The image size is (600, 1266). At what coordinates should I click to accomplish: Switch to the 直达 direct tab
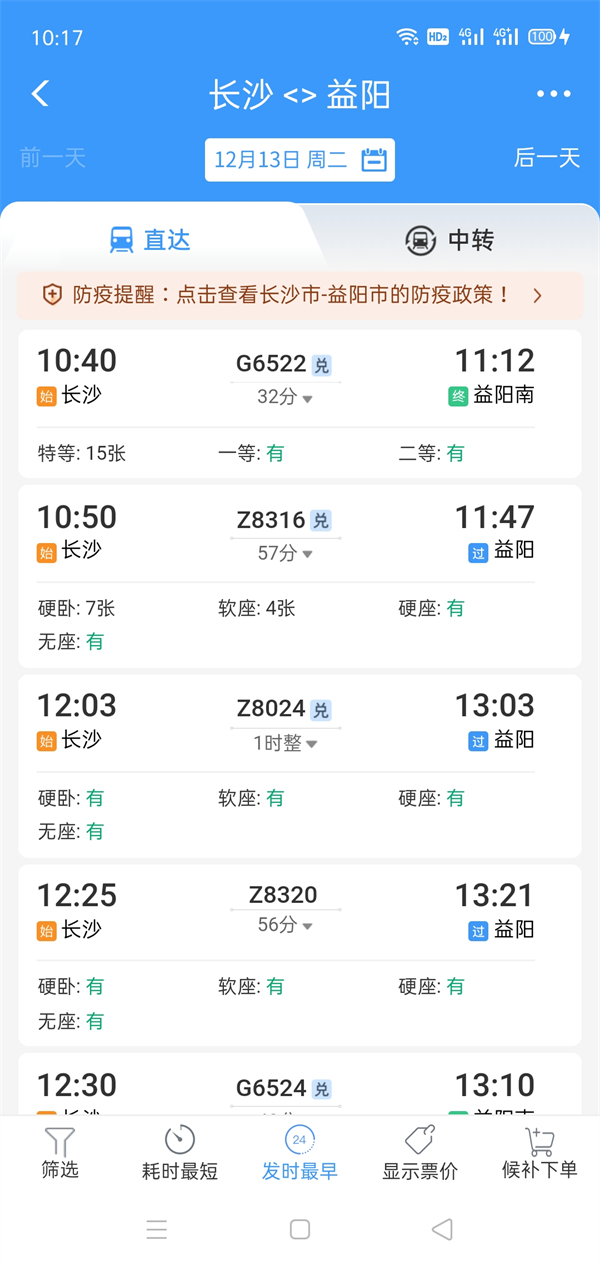click(150, 240)
